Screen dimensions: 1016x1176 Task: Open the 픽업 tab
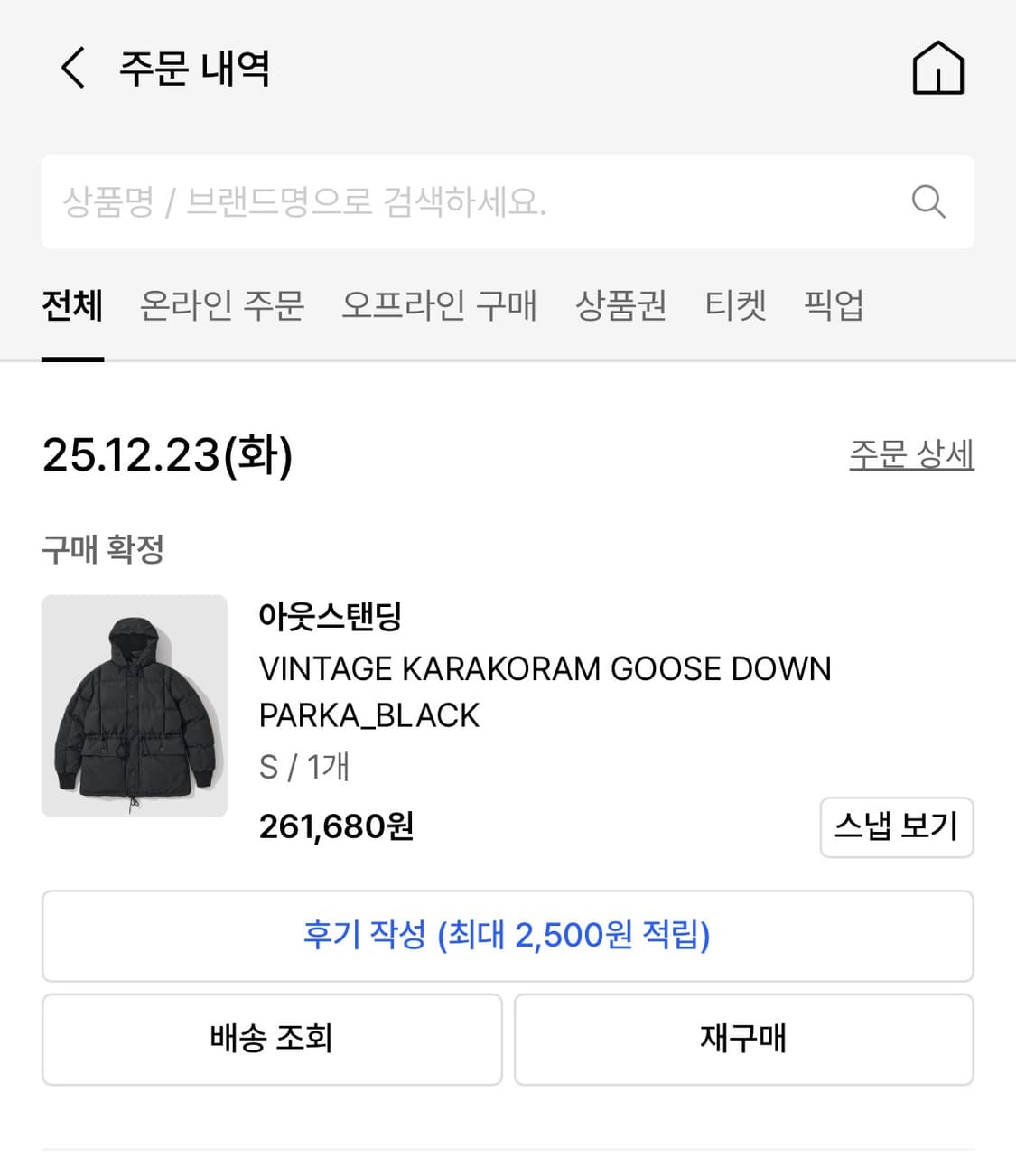point(834,306)
